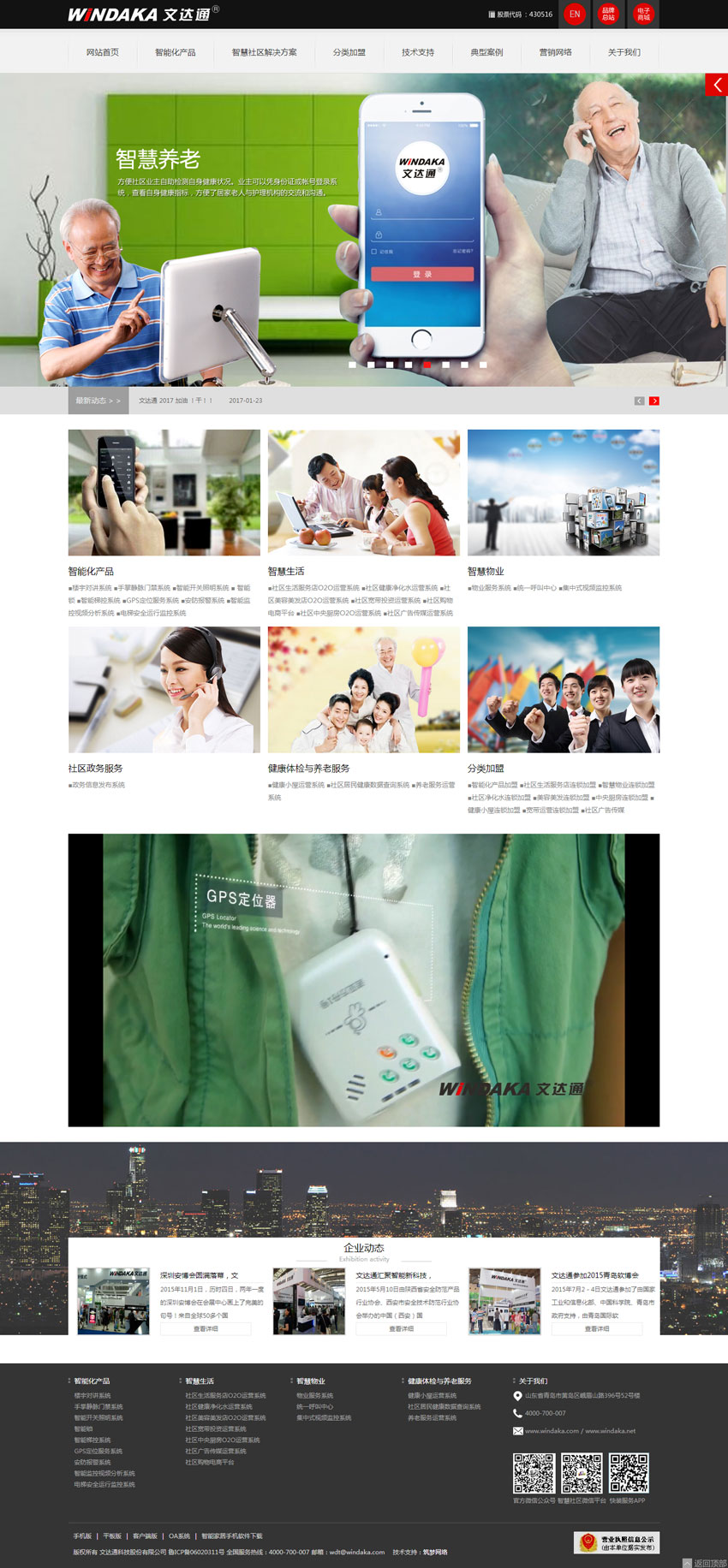Open 品牌总站 red circle button

[x=608, y=15]
